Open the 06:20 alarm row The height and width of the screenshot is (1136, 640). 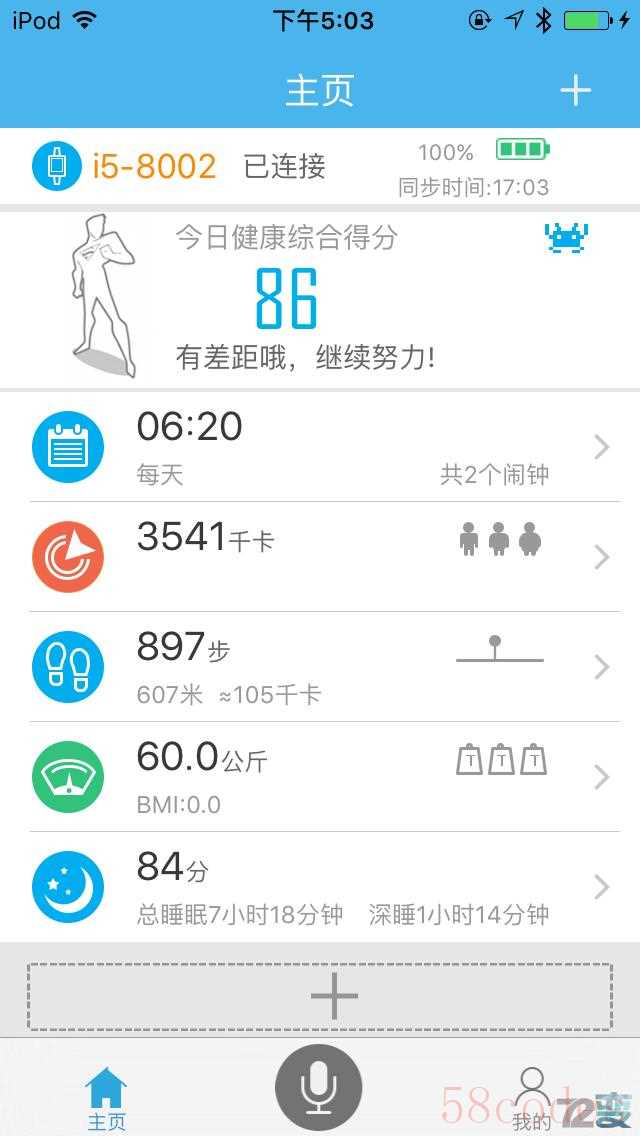(320, 446)
